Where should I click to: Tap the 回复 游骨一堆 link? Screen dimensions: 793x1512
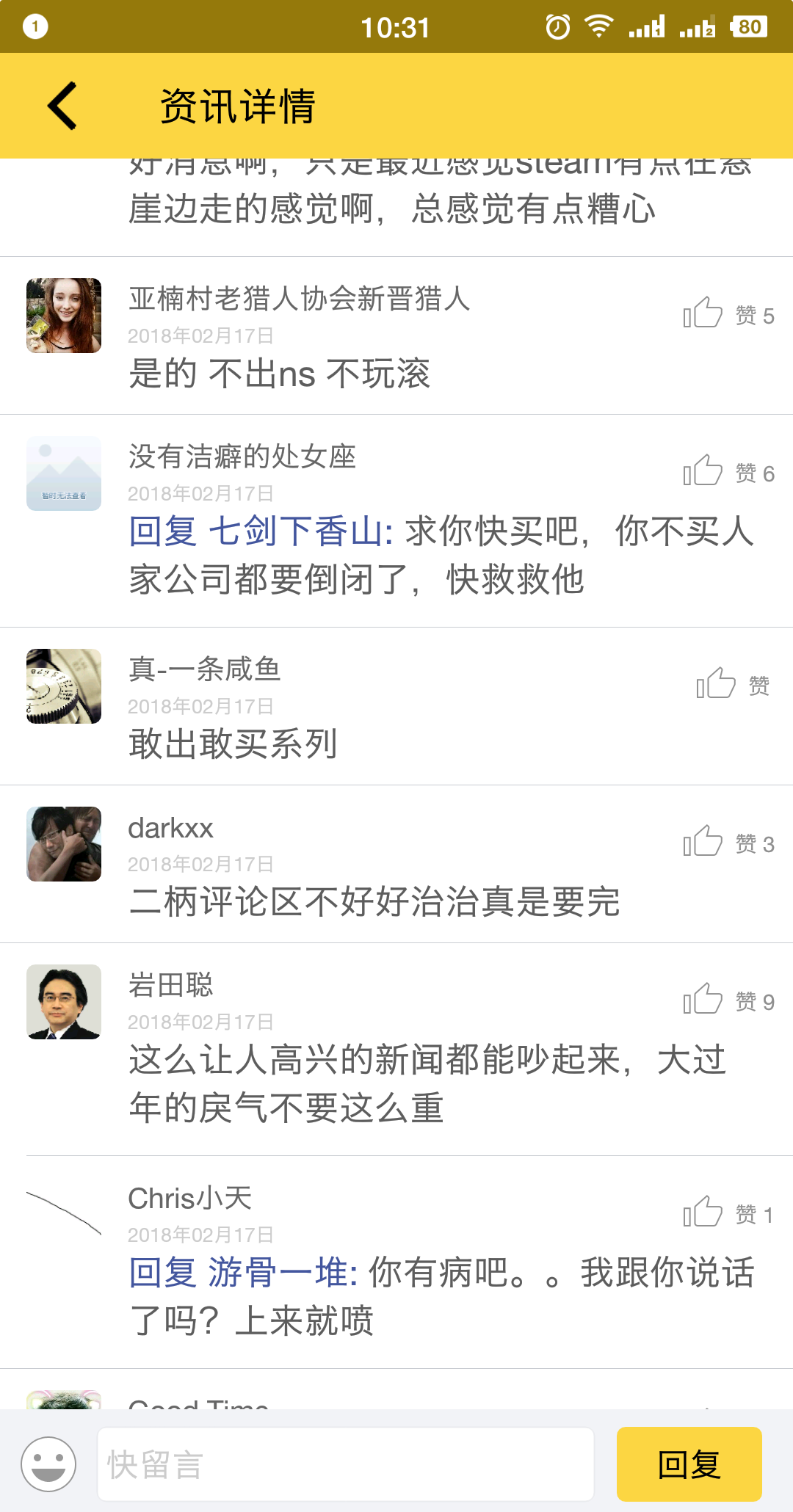(x=243, y=1273)
